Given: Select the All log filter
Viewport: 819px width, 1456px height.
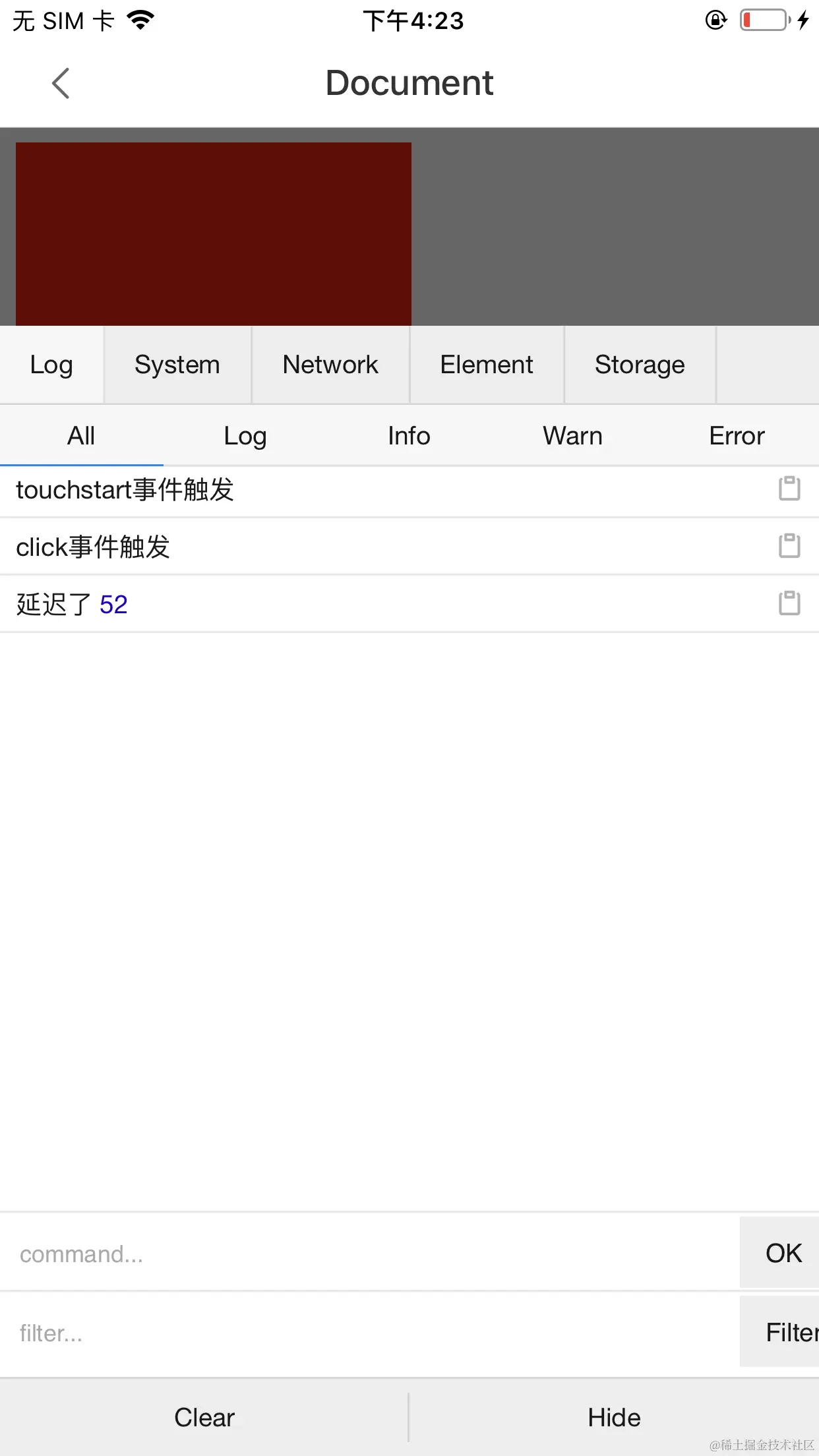Looking at the screenshot, I should (81, 435).
